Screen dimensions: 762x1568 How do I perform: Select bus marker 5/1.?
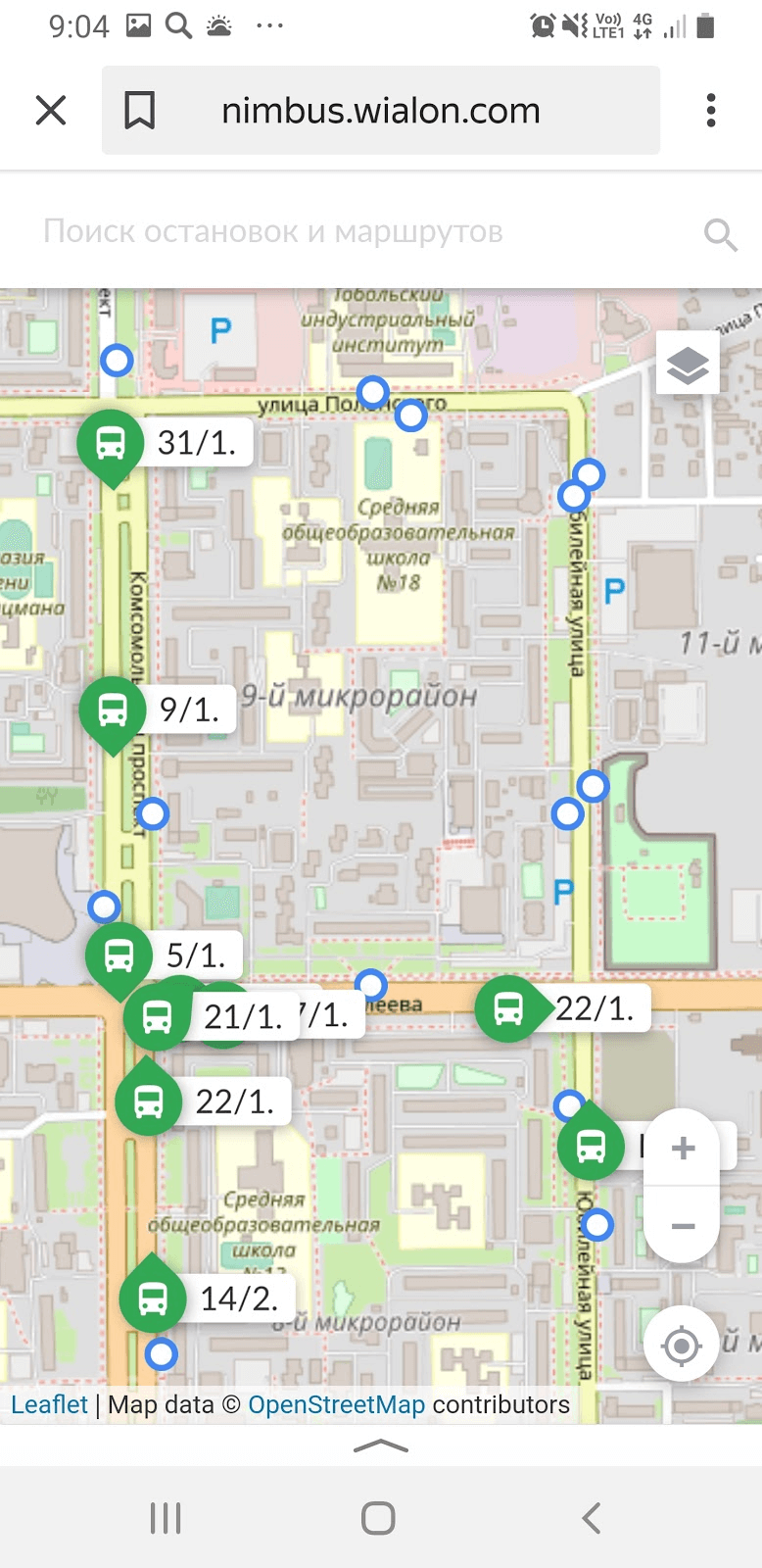119,955
